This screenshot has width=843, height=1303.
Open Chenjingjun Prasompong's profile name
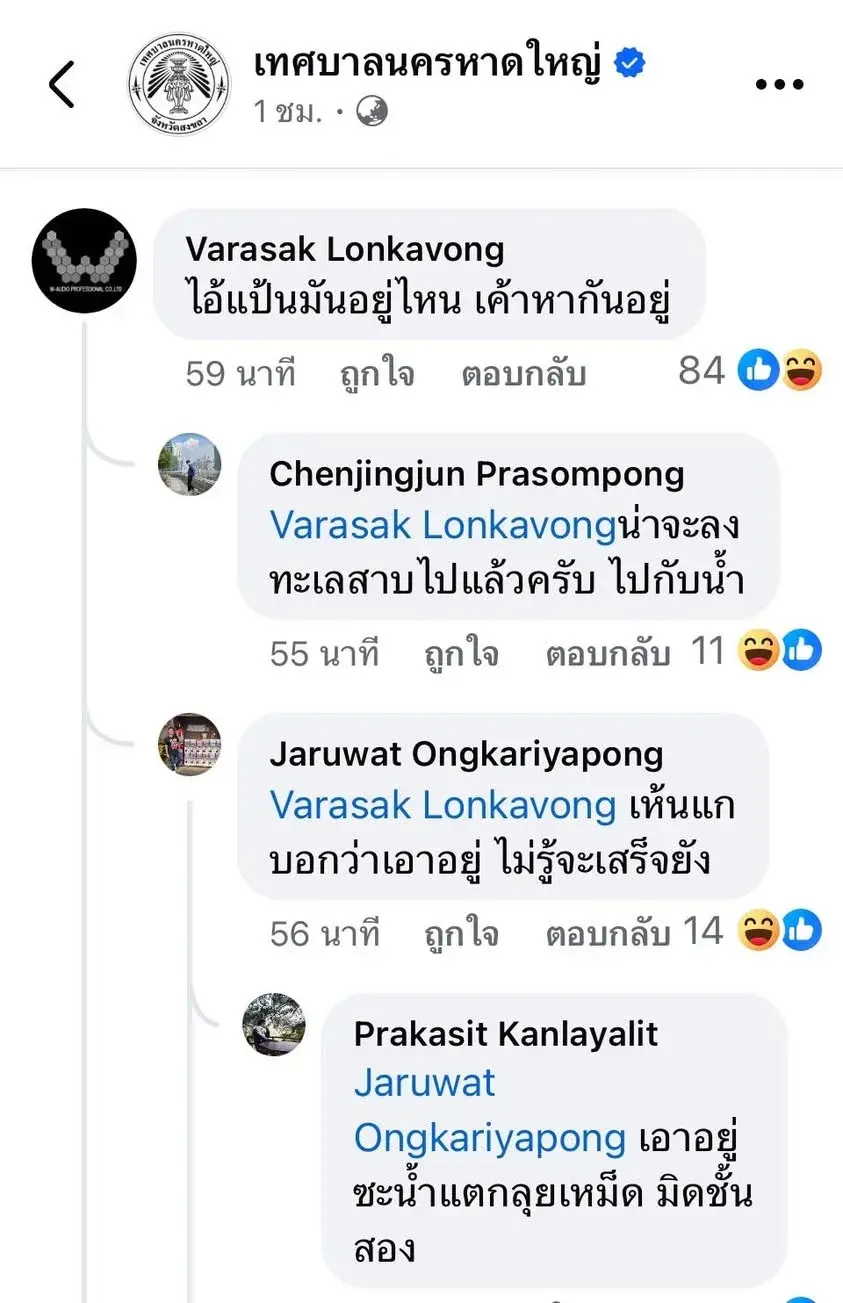[x=476, y=474]
